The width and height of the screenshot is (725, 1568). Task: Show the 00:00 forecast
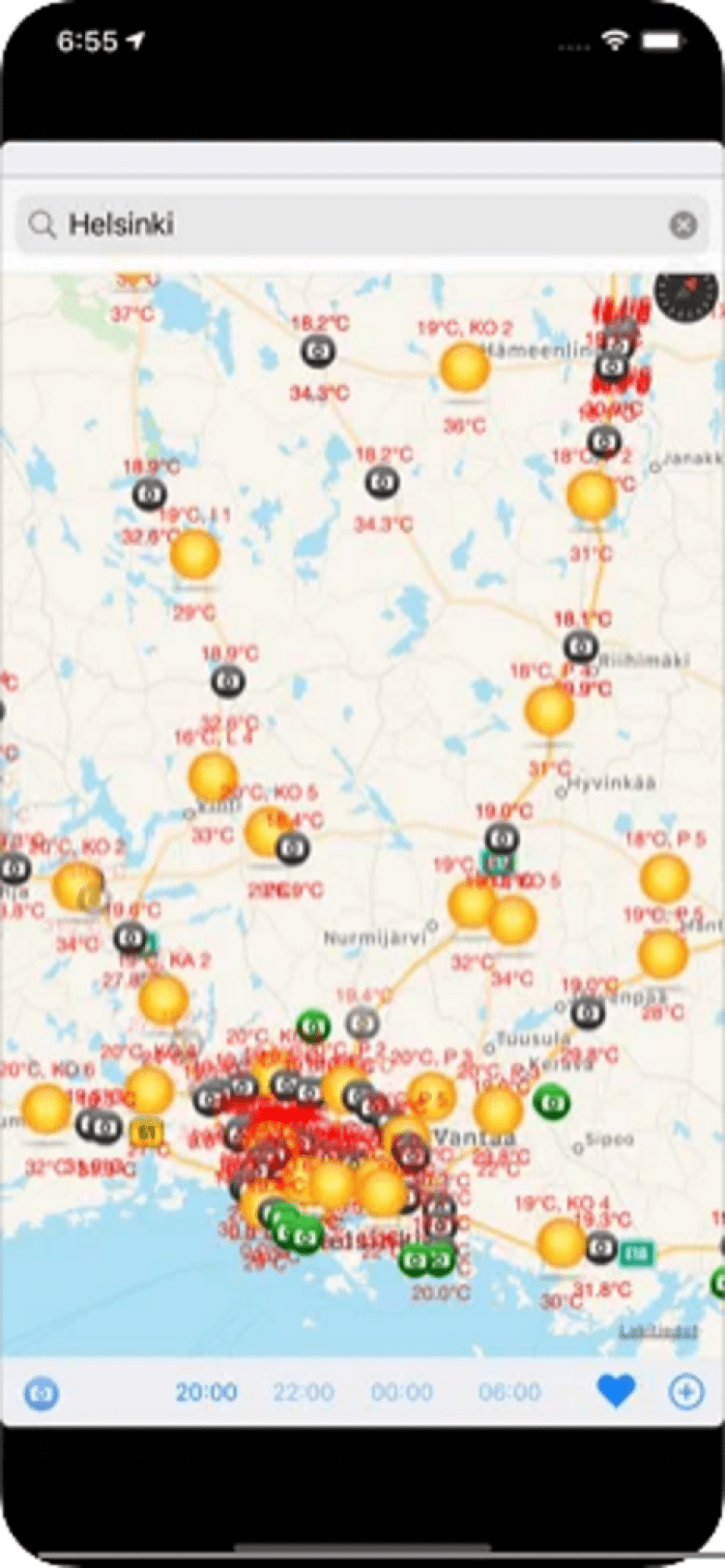point(401,1392)
